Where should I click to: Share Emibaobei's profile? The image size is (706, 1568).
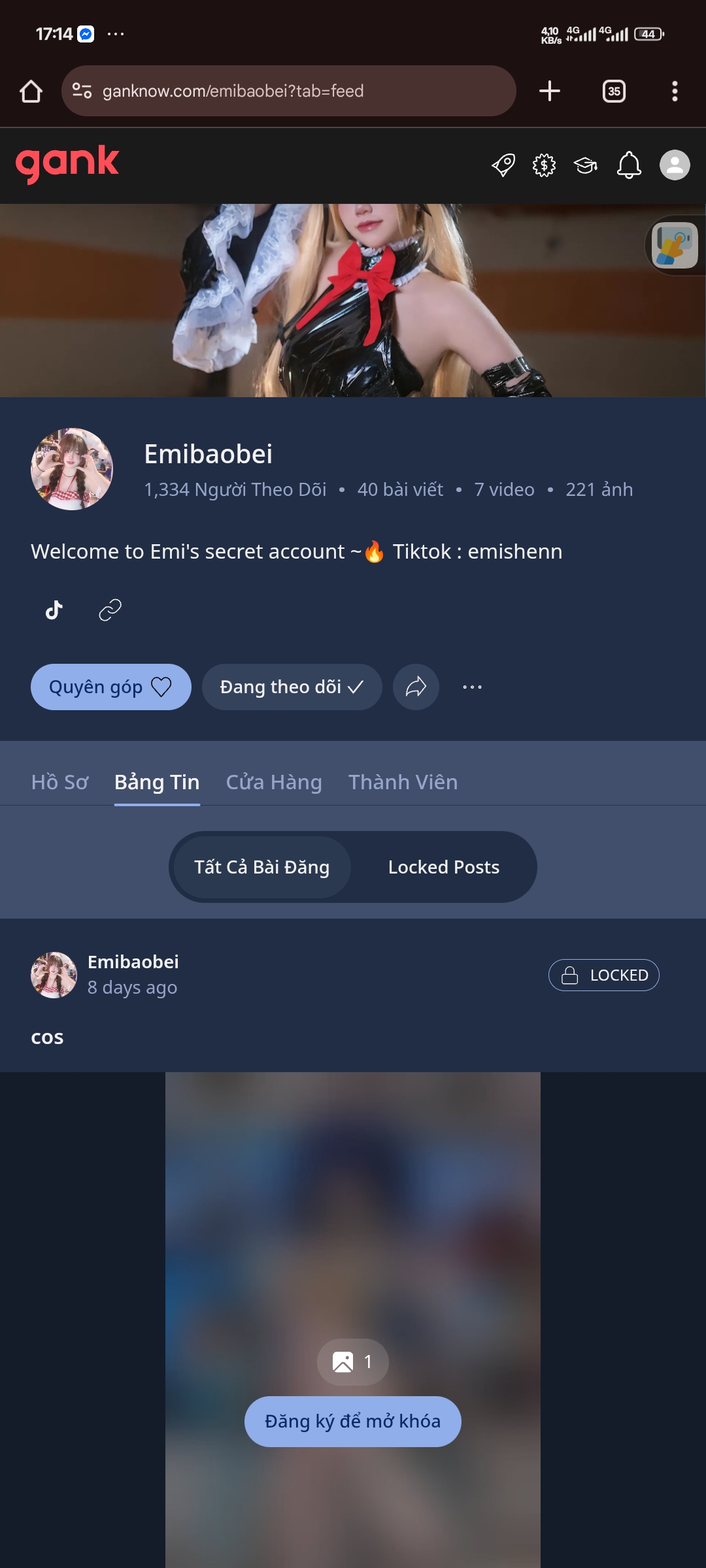416,687
